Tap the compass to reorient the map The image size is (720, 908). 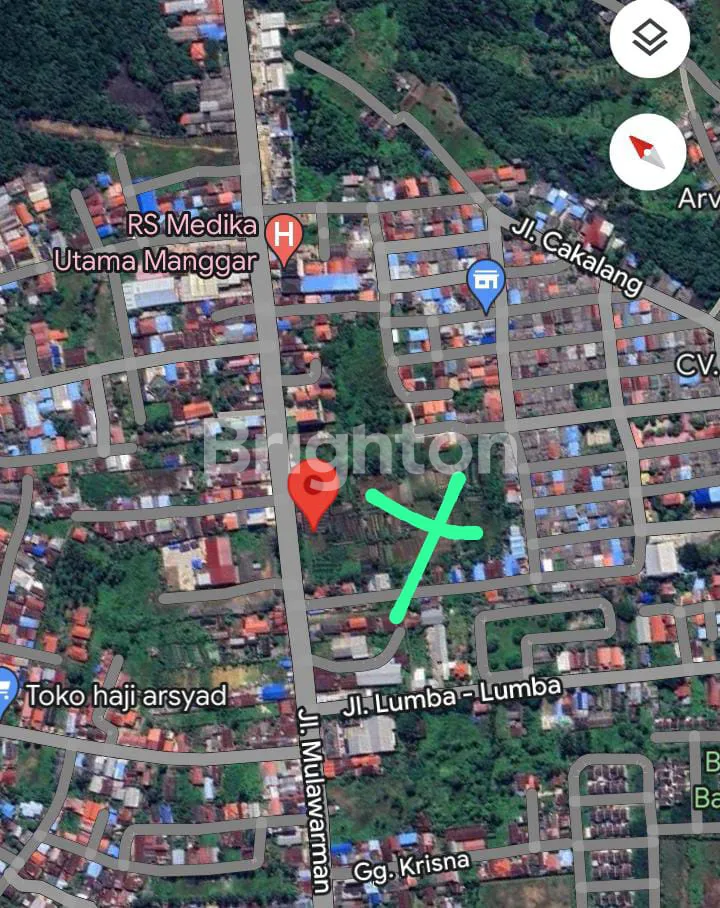pyautogui.click(x=650, y=153)
